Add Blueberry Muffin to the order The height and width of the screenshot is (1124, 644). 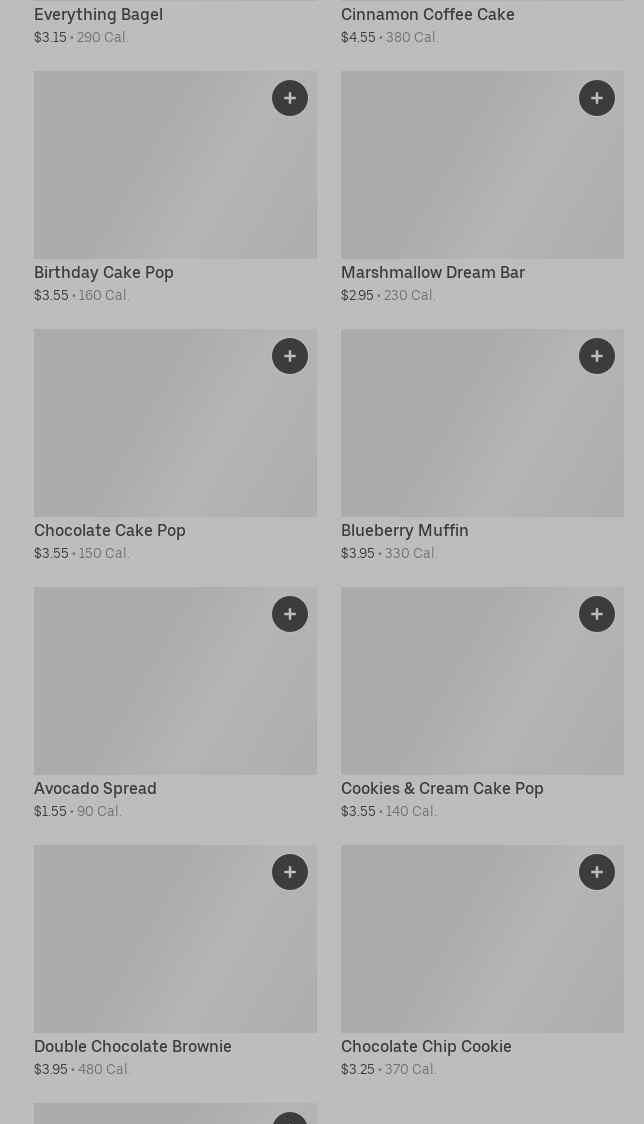tap(597, 356)
